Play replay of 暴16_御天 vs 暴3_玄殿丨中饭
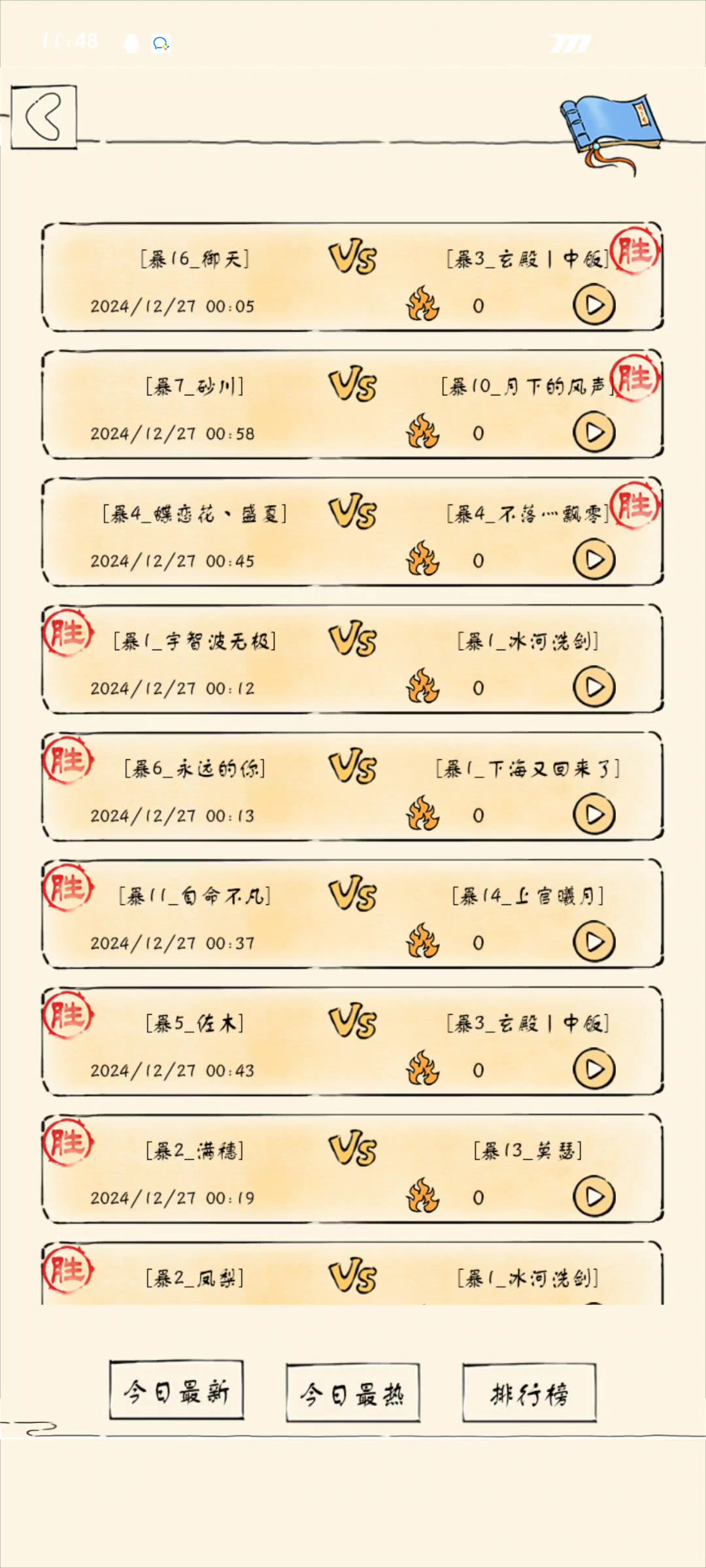The image size is (706, 1568). coord(594,305)
